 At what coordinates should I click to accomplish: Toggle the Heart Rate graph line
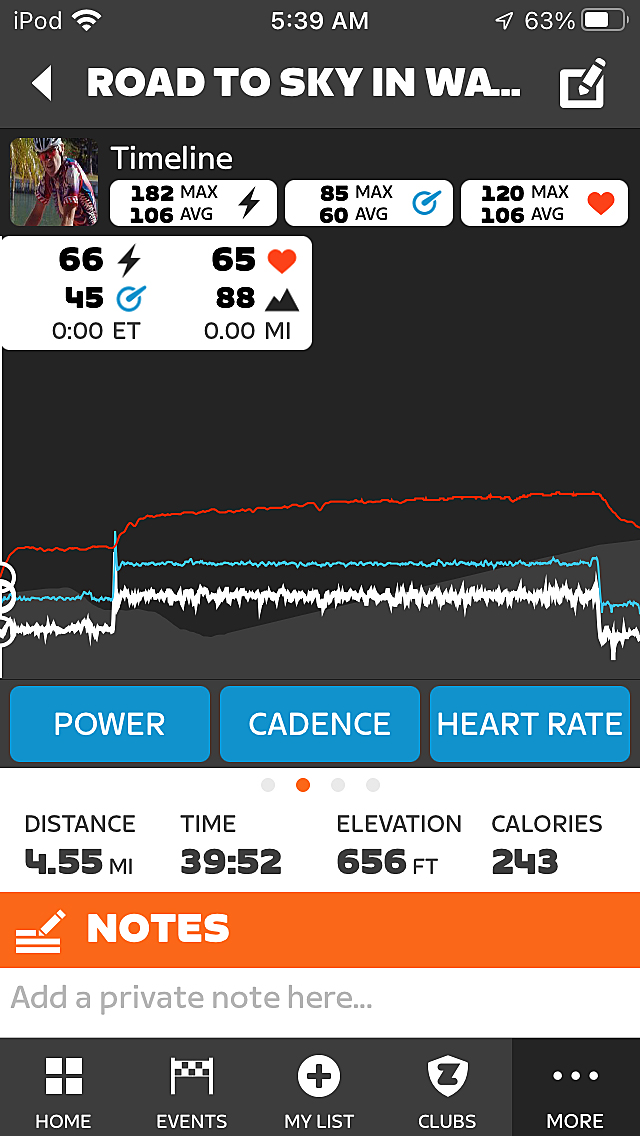tap(530, 724)
